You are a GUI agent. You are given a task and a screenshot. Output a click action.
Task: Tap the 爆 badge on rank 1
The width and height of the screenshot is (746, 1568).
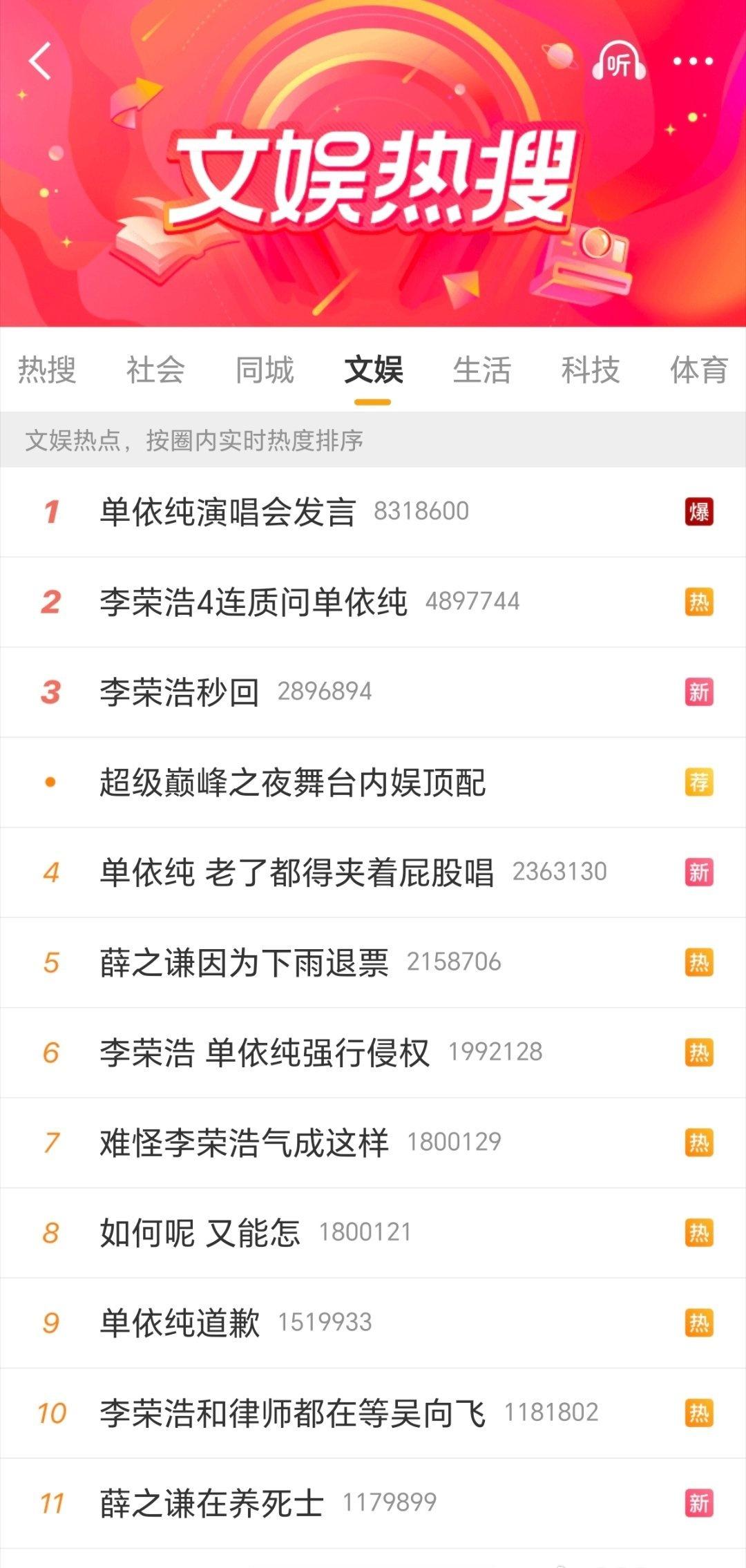pos(699,513)
